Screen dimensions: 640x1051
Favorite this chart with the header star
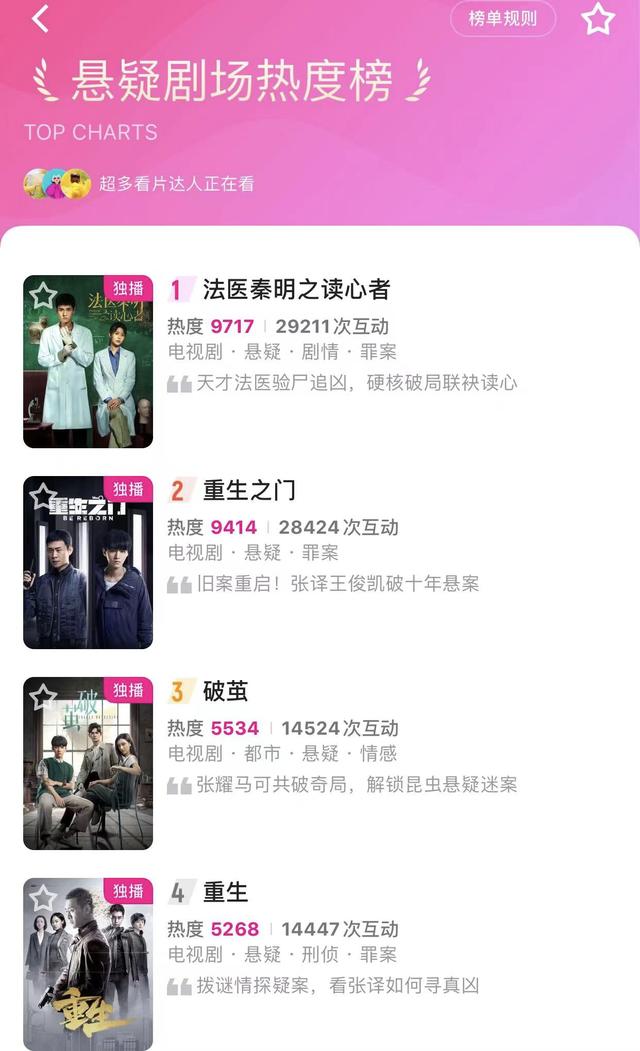597,19
